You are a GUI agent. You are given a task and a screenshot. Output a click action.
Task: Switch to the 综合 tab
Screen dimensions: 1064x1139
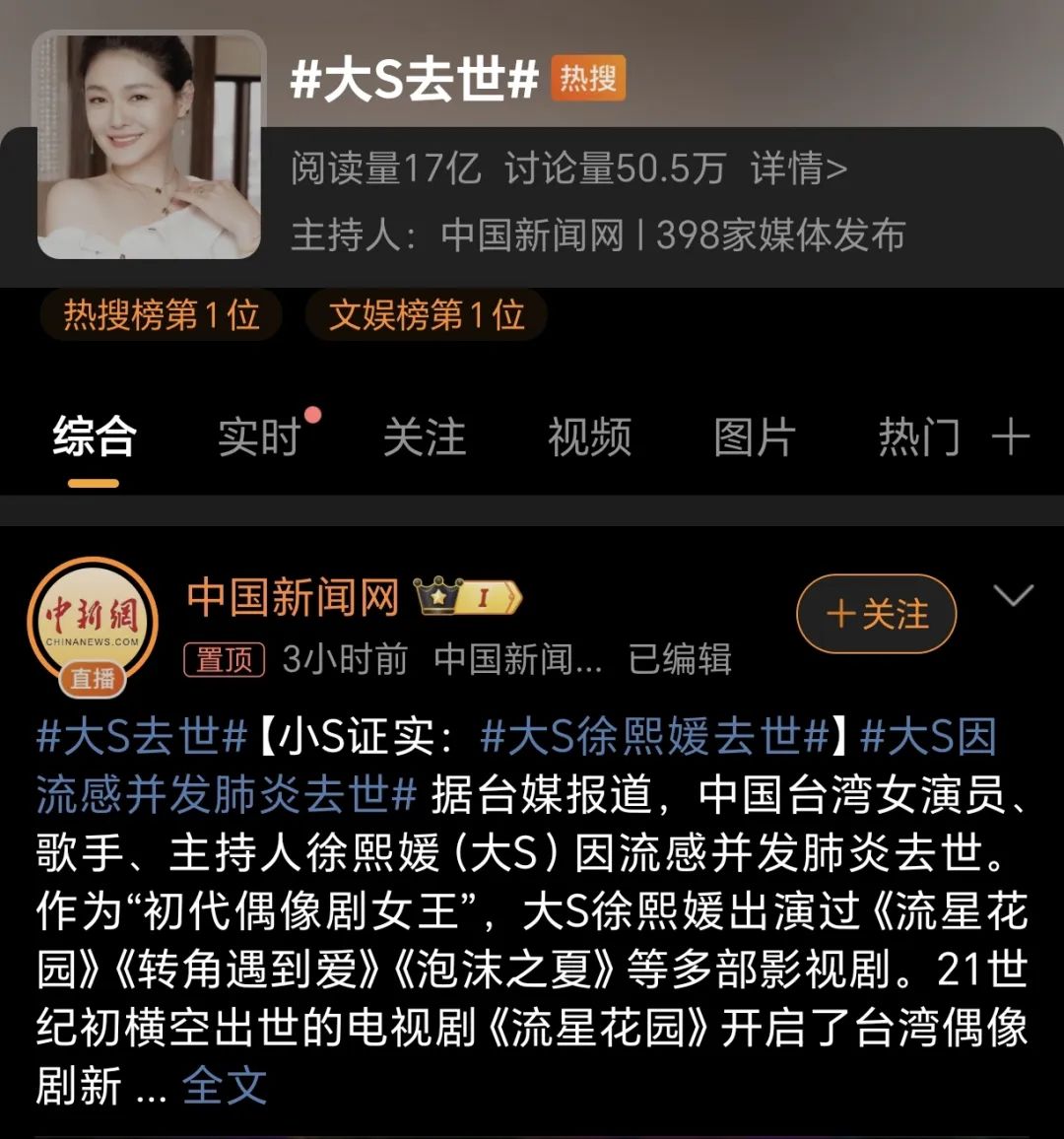coord(94,436)
